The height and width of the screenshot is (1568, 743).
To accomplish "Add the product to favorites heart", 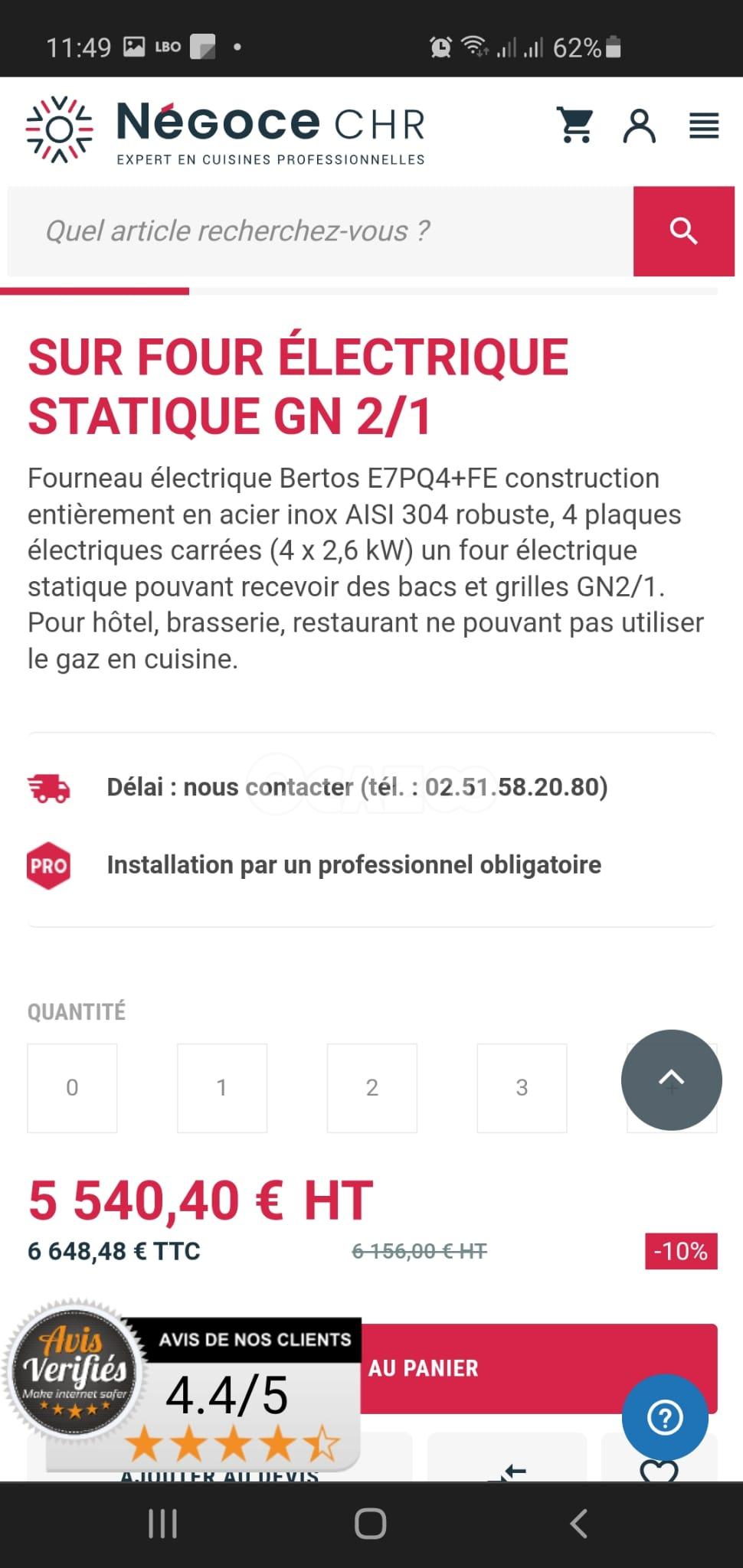I will pos(659,1465).
